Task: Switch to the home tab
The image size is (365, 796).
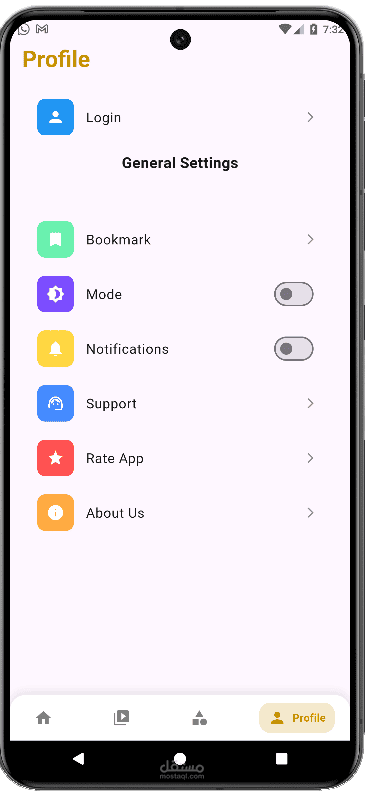Action: [44, 718]
